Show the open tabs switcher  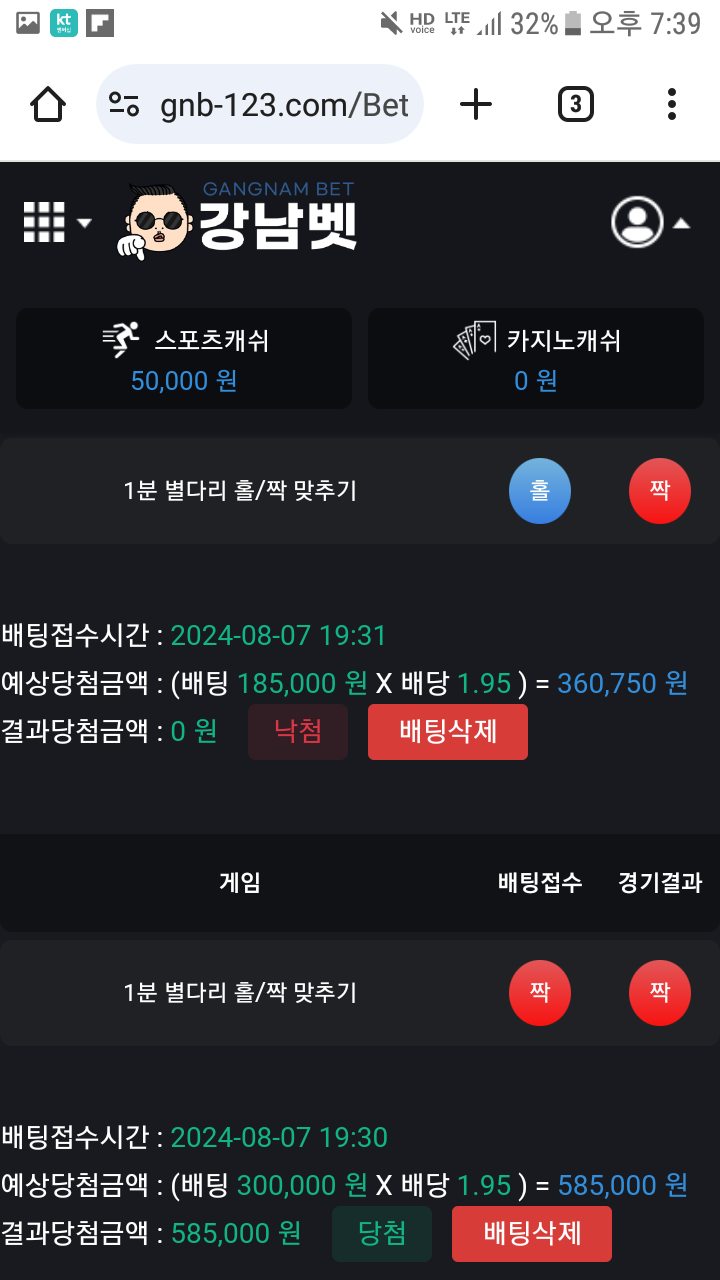click(575, 104)
